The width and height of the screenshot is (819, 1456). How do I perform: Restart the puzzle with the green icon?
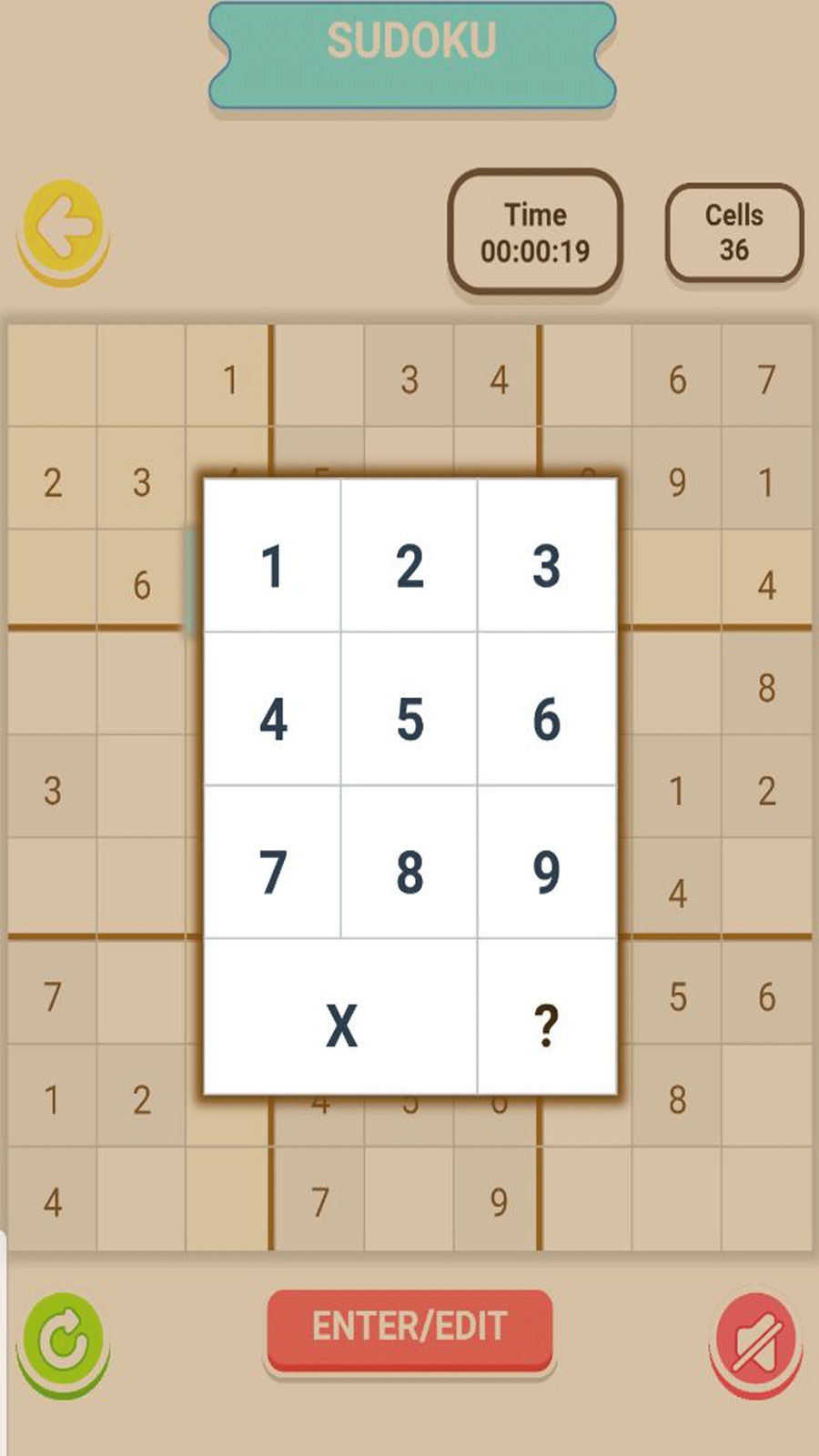63,1341
